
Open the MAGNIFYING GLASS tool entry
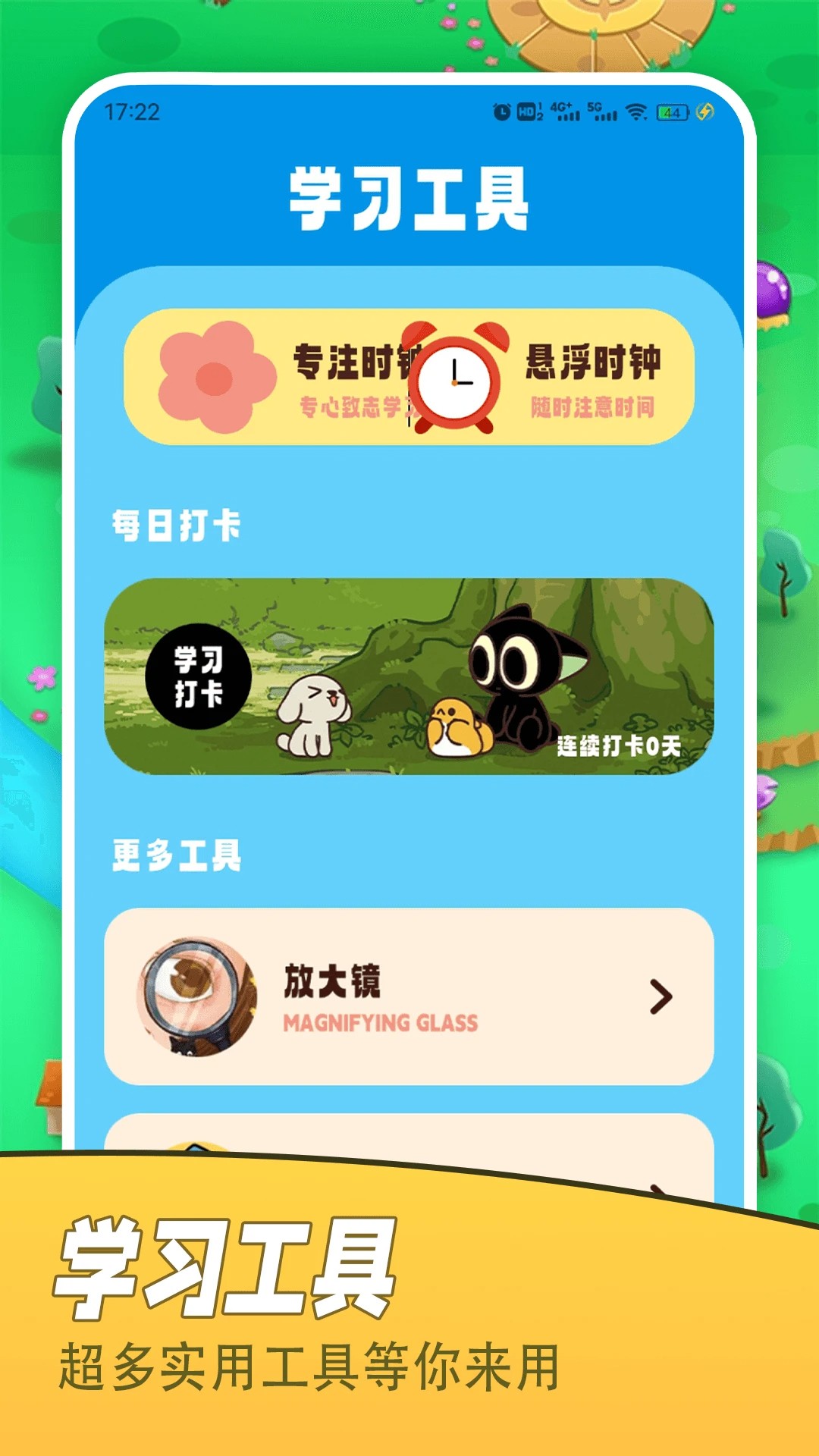click(379, 1023)
